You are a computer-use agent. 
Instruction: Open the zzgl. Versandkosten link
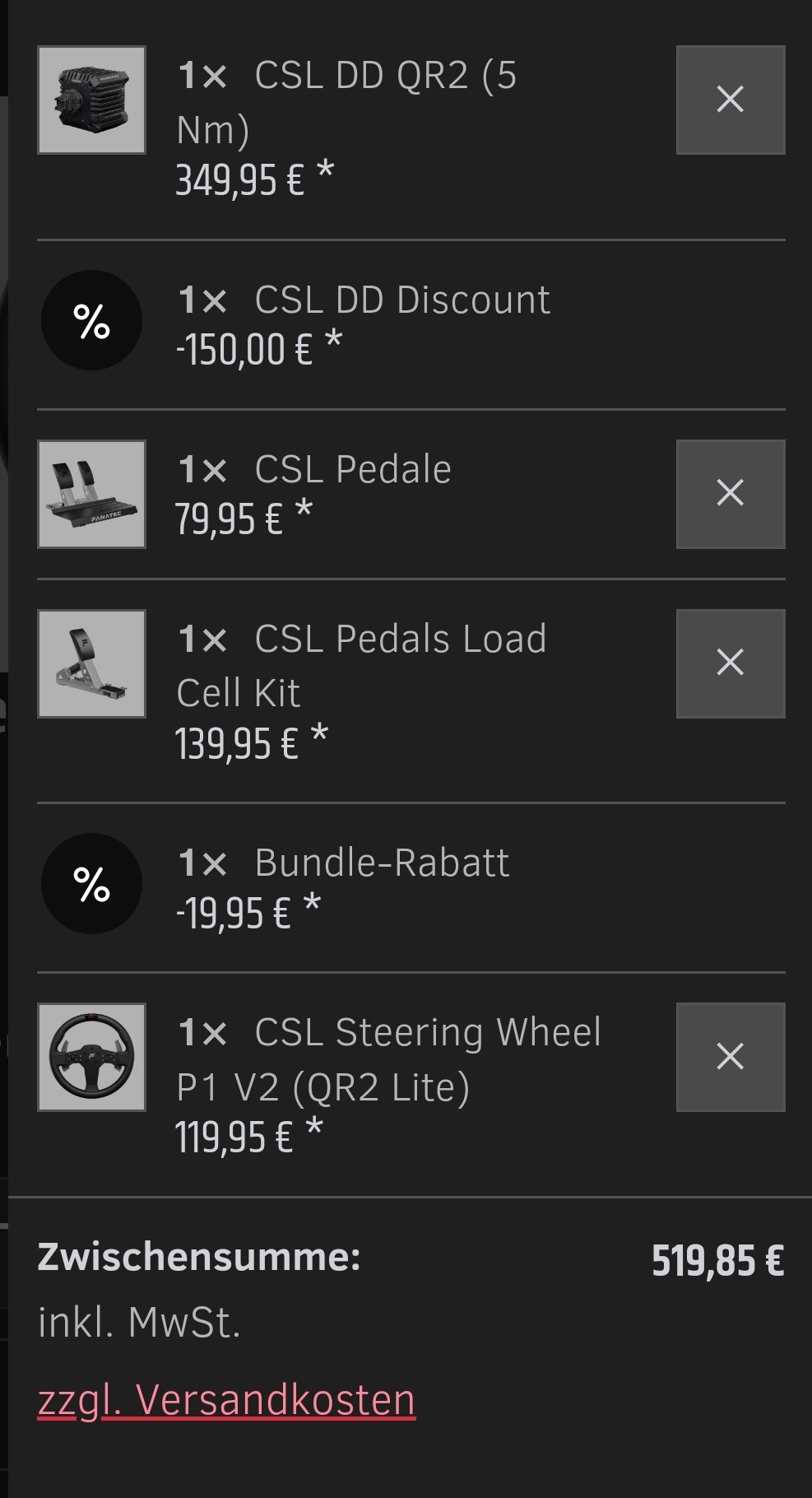(226, 1400)
